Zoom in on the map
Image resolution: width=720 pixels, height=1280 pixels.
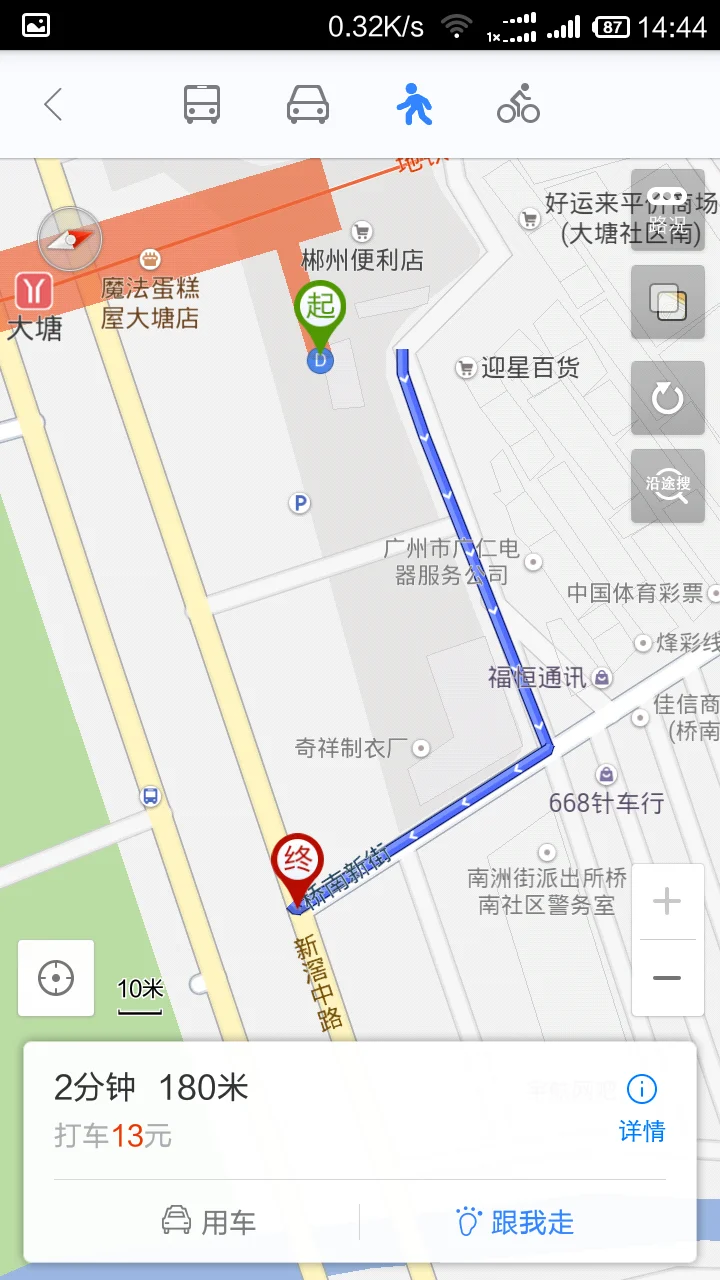[667, 901]
